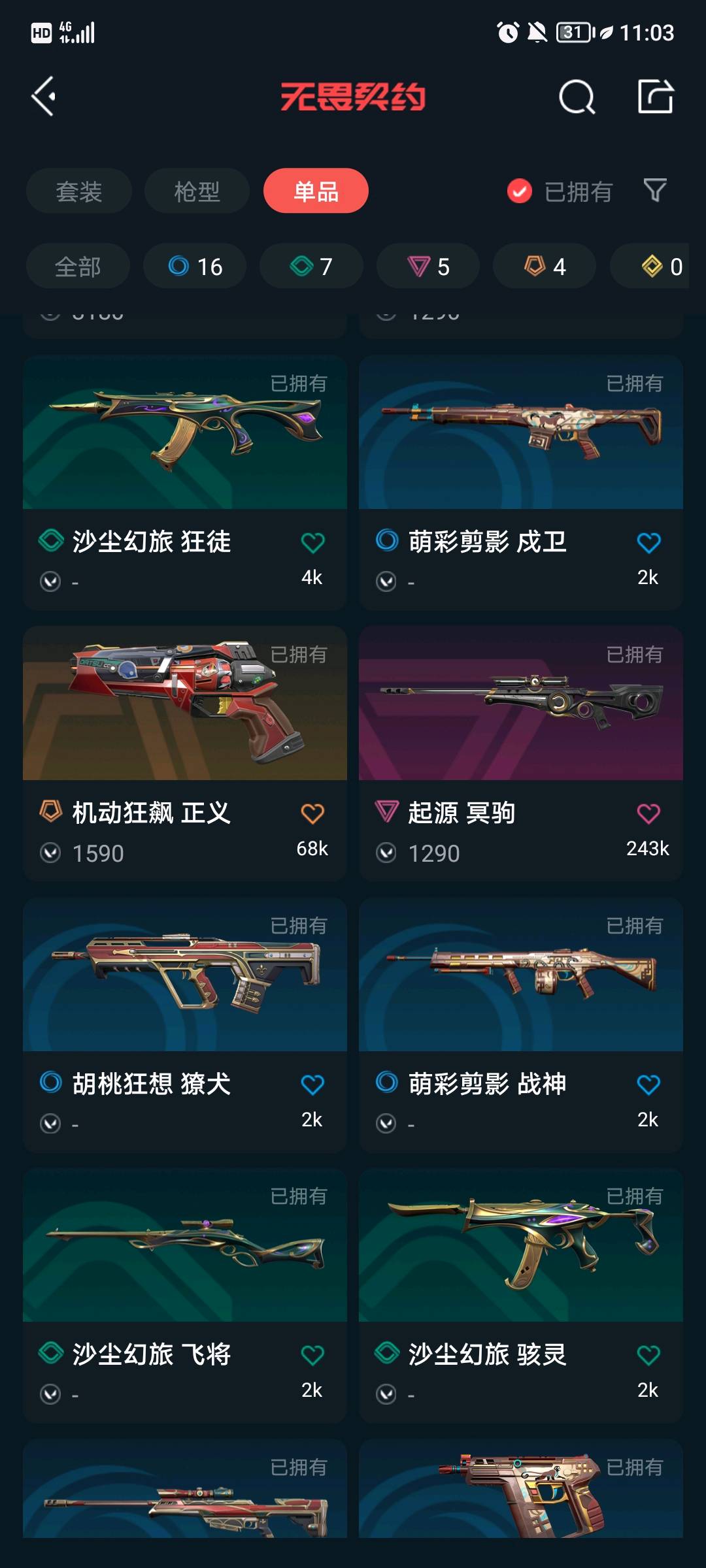Image resolution: width=706 pixels, height=1568 pixels.
Task: Filter by the blue tier chip 16
Action: [x=195, y=267]
